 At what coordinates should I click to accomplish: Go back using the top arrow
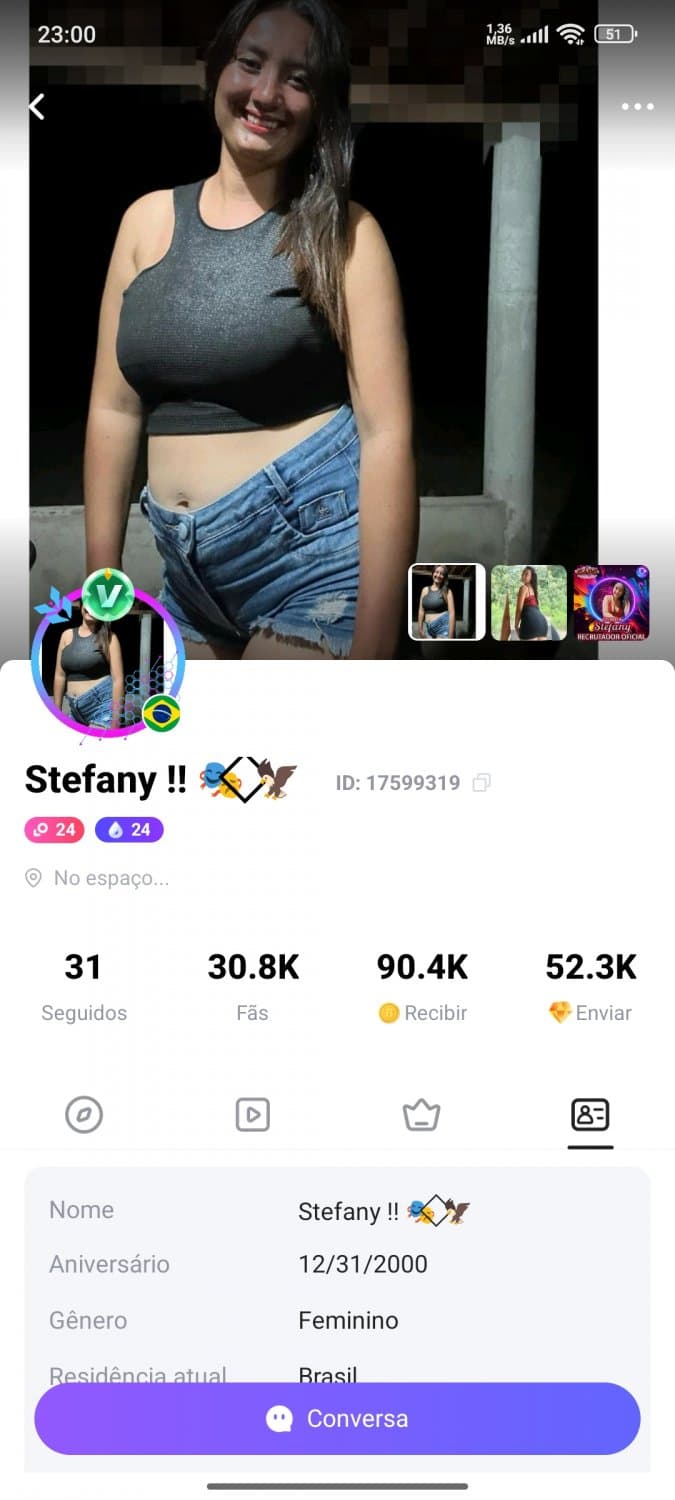pos(37,107)
